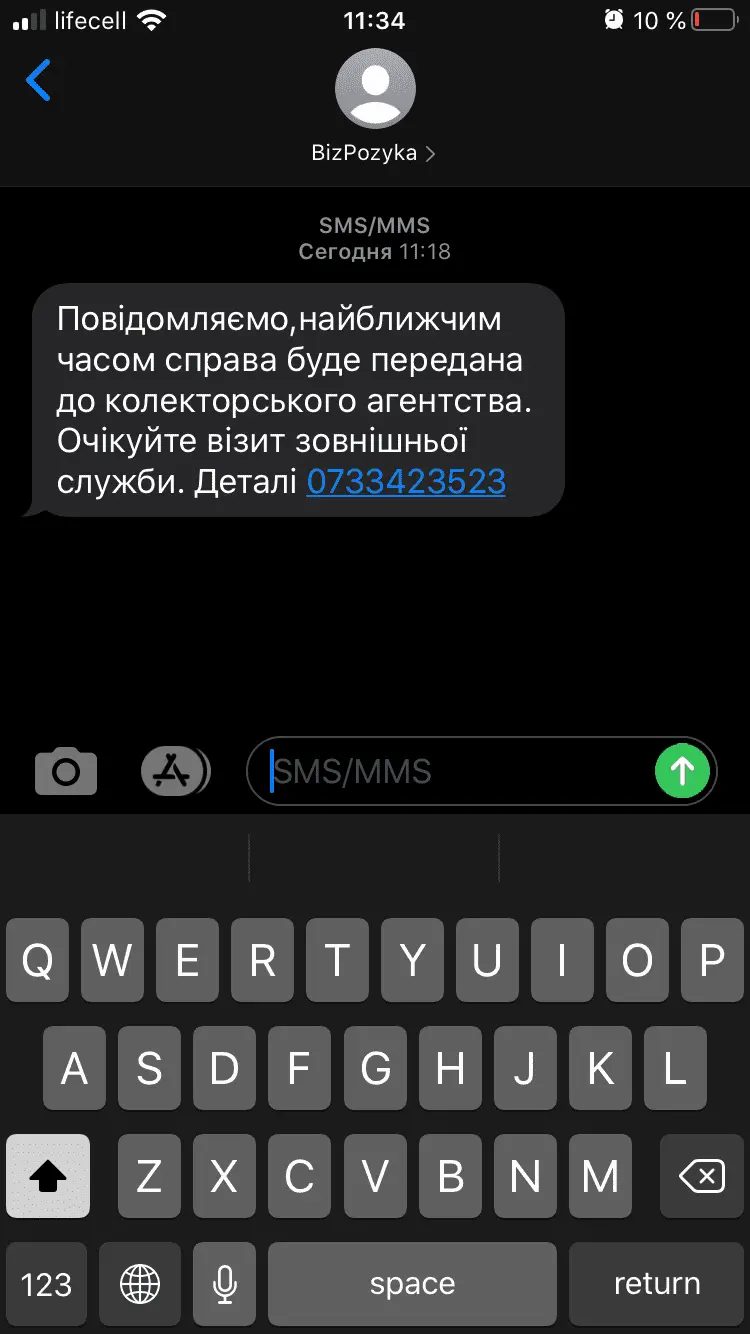The height and width of the screenshot is (1334, 750).
Task: Change keyboard language via globe key
Action: [140, 1283]
